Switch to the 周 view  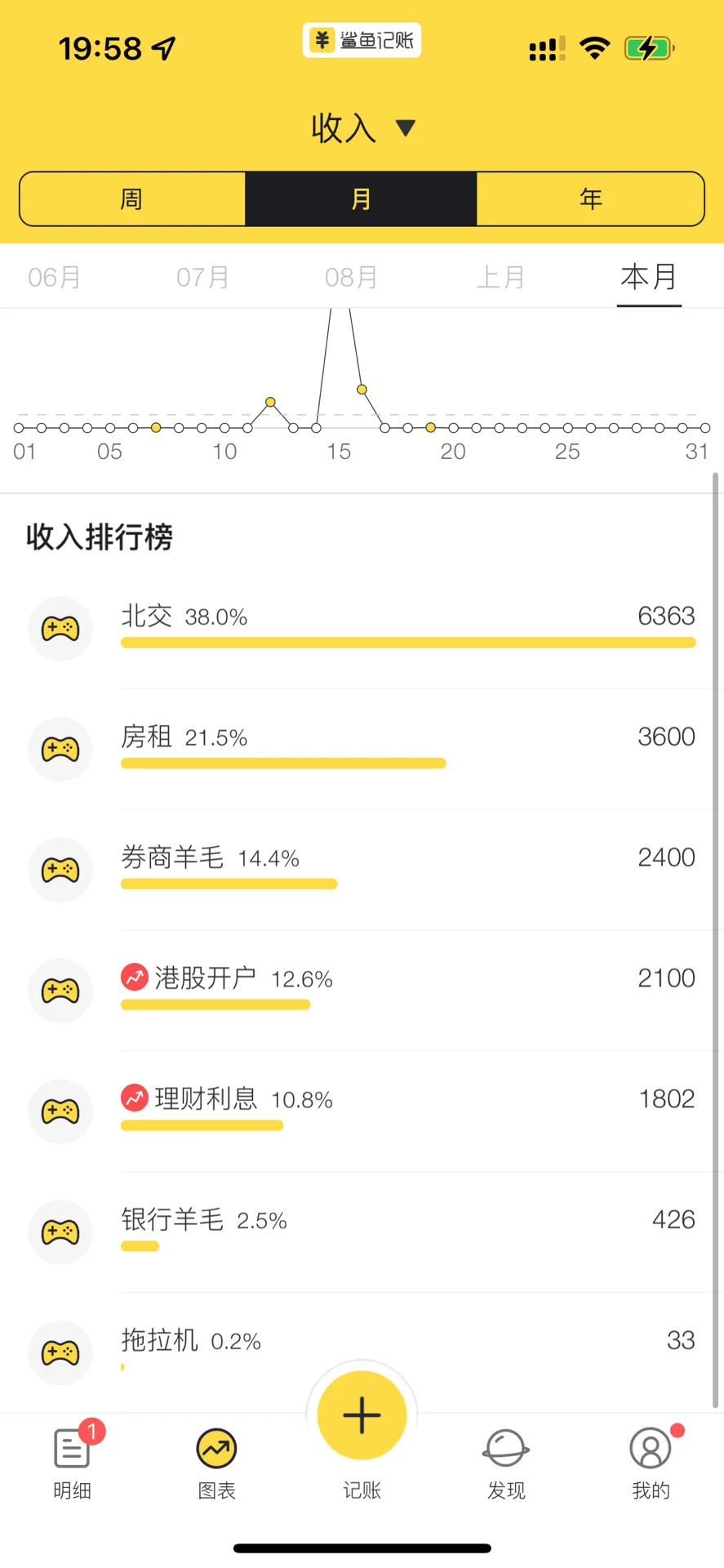click(x=132, y=198)
